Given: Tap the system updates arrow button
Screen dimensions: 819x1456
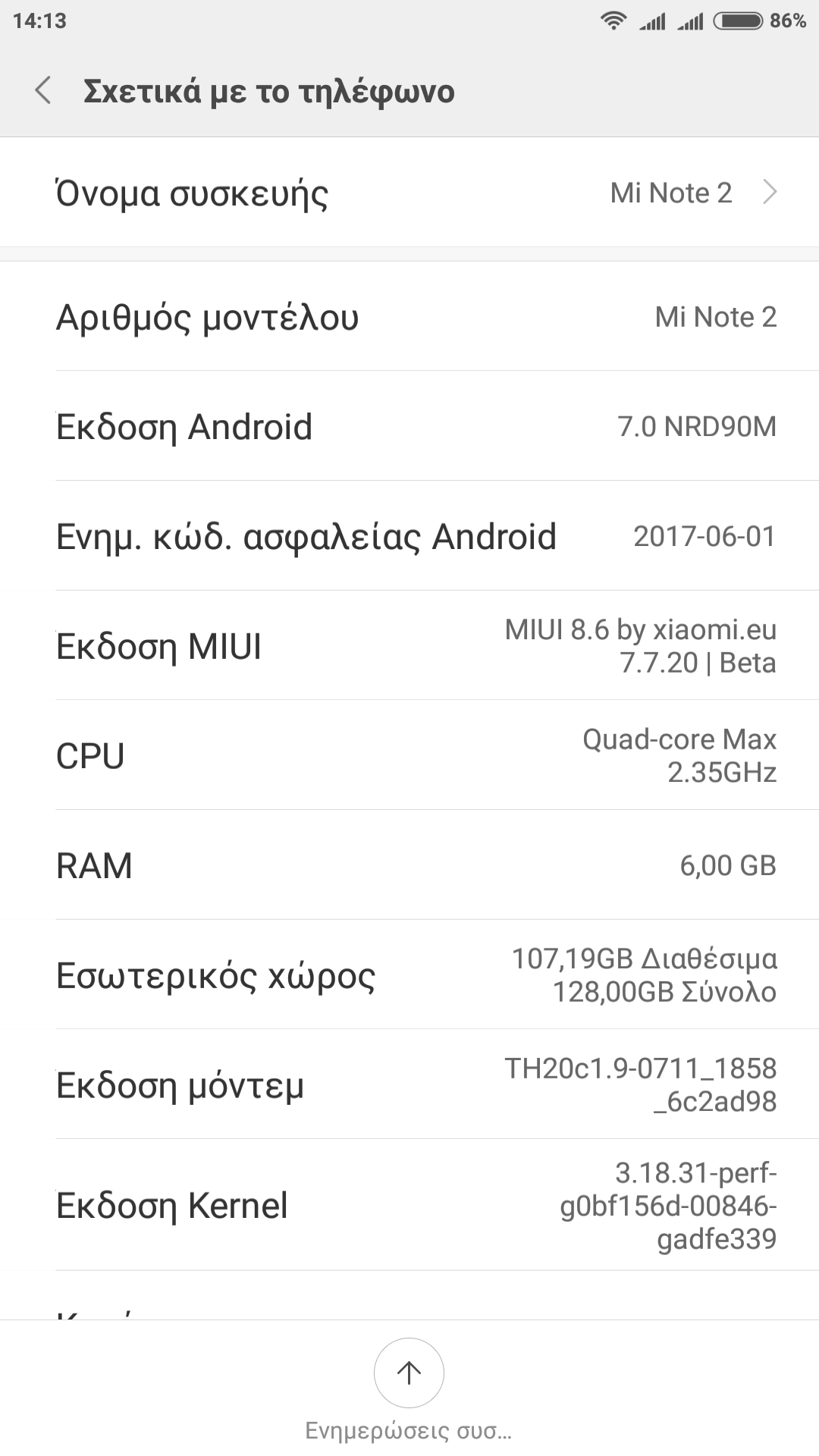Looking at the screenshot, I should (x=409, y=1373).
